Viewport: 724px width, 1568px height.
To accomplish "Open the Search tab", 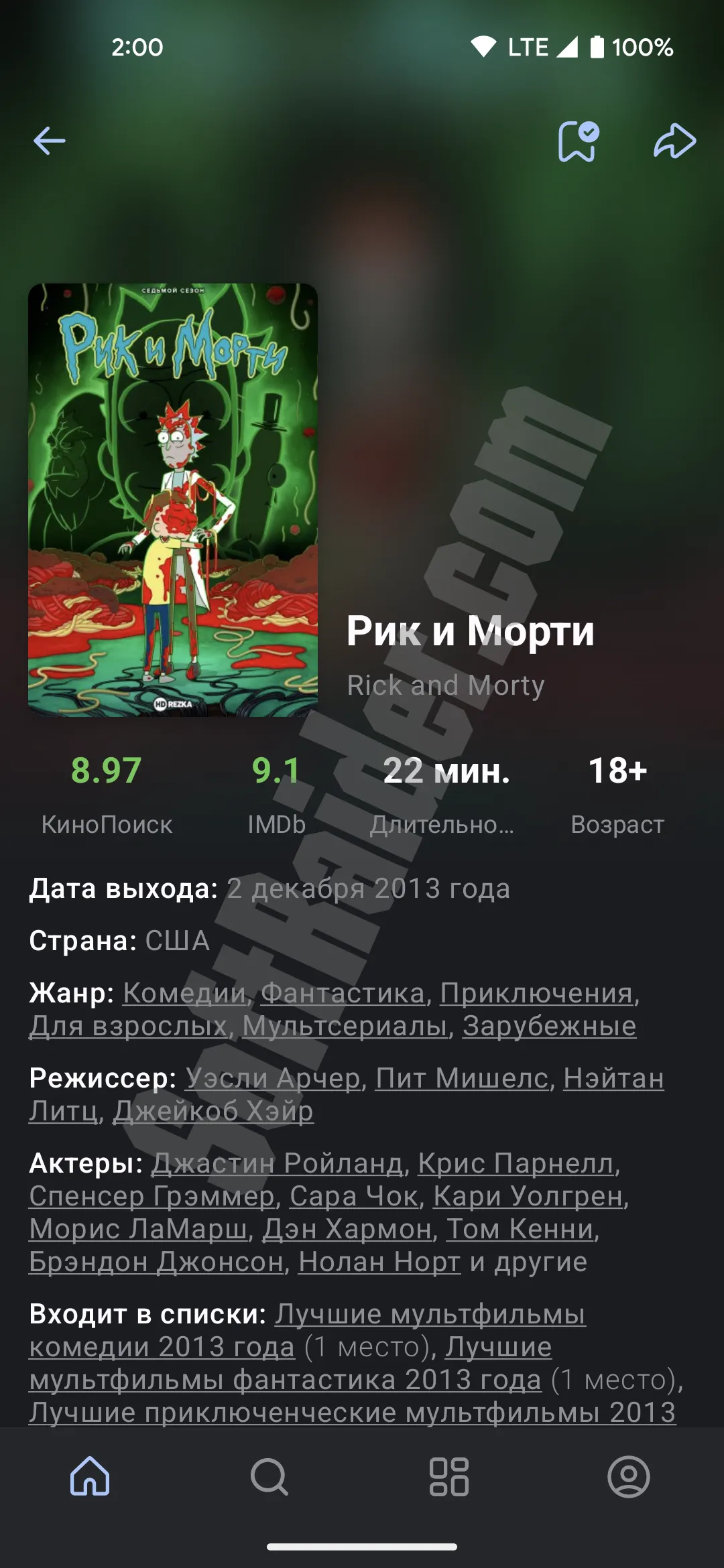I will (x=269, y=1476).
